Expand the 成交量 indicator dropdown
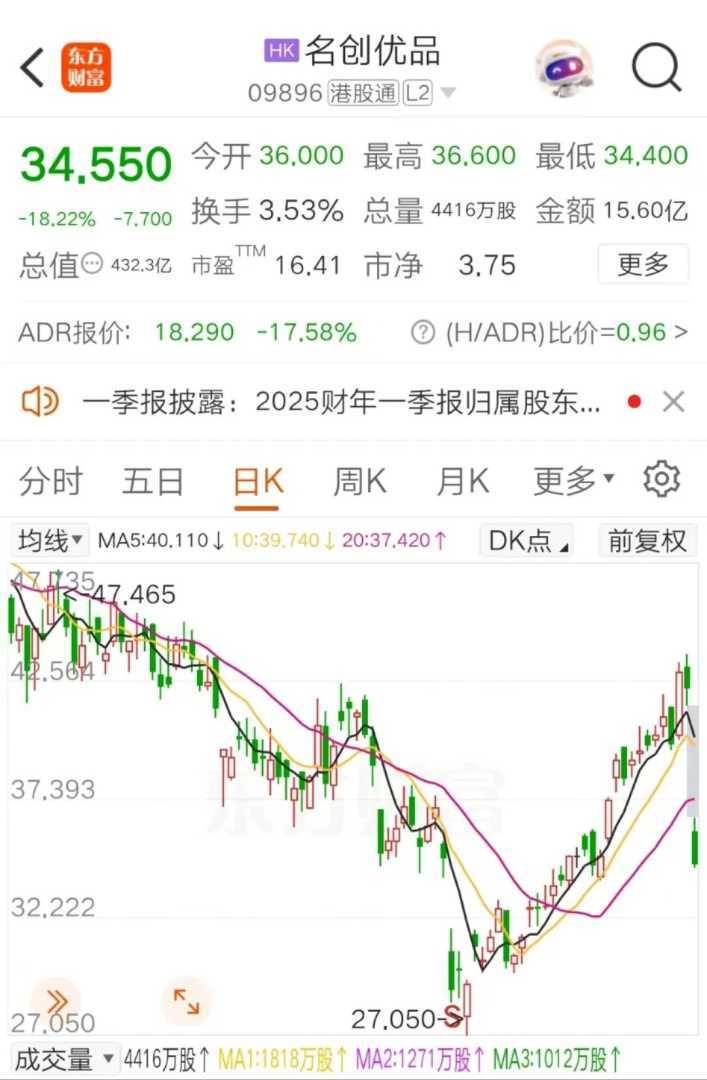Screen dimensions: 707x1080 [65, 1058]
